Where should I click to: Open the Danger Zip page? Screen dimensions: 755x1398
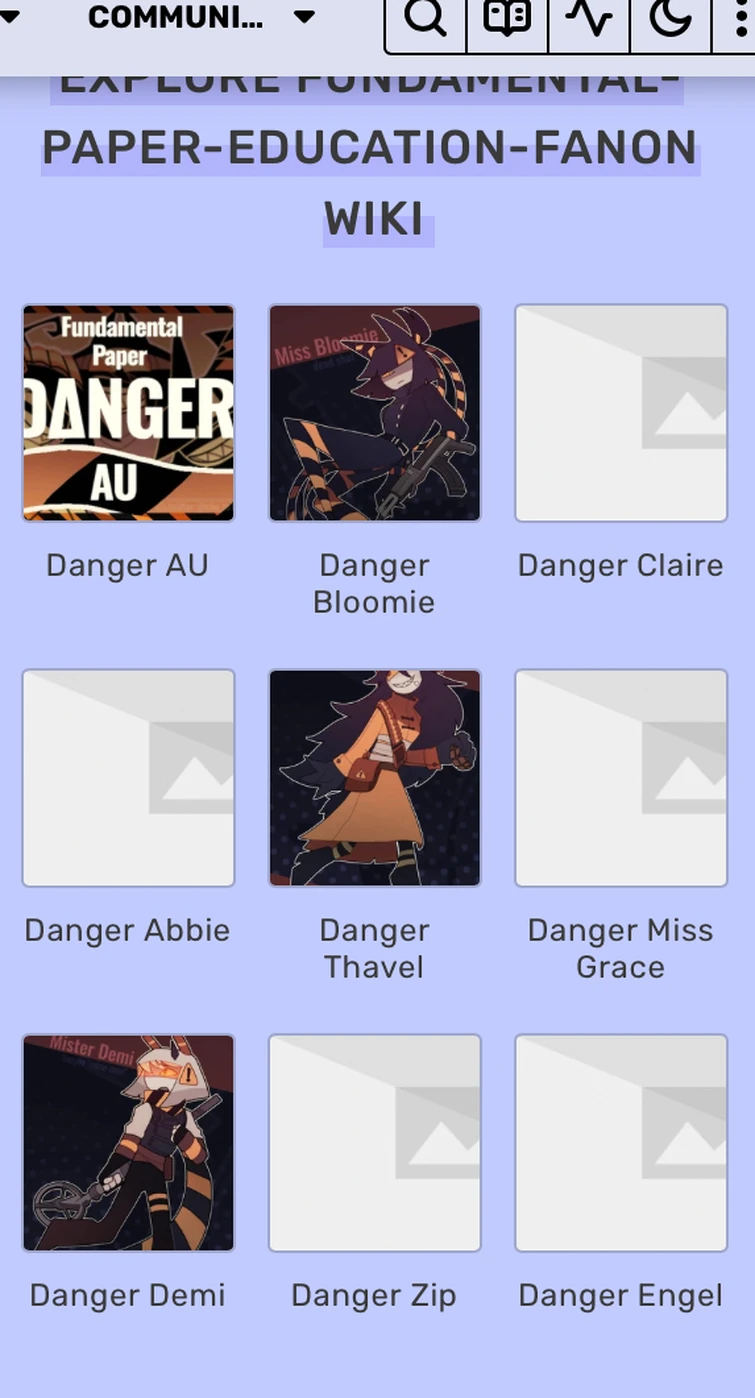point(374,1143)
